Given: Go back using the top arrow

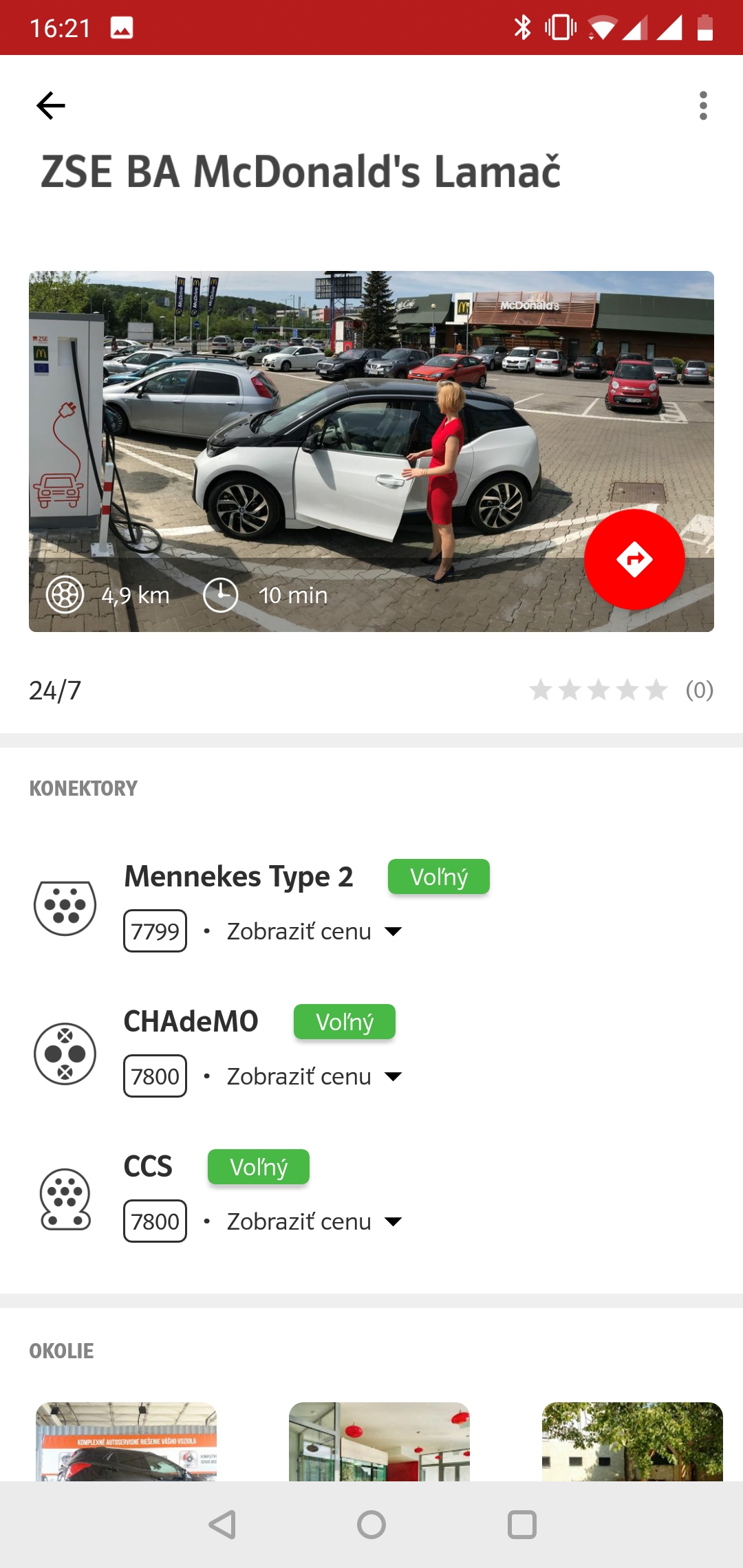Looking at the screenshot, I should pyautogui.click(x=50, y=106).
